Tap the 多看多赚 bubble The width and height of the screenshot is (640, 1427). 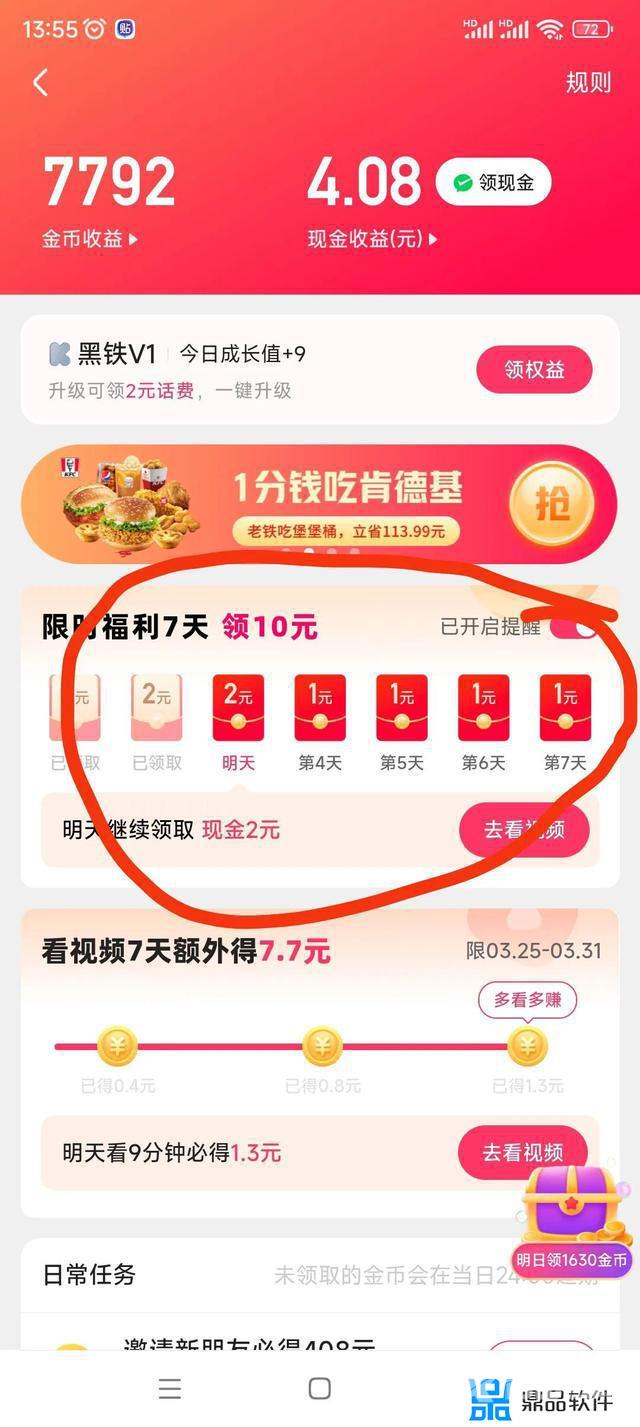527,999
